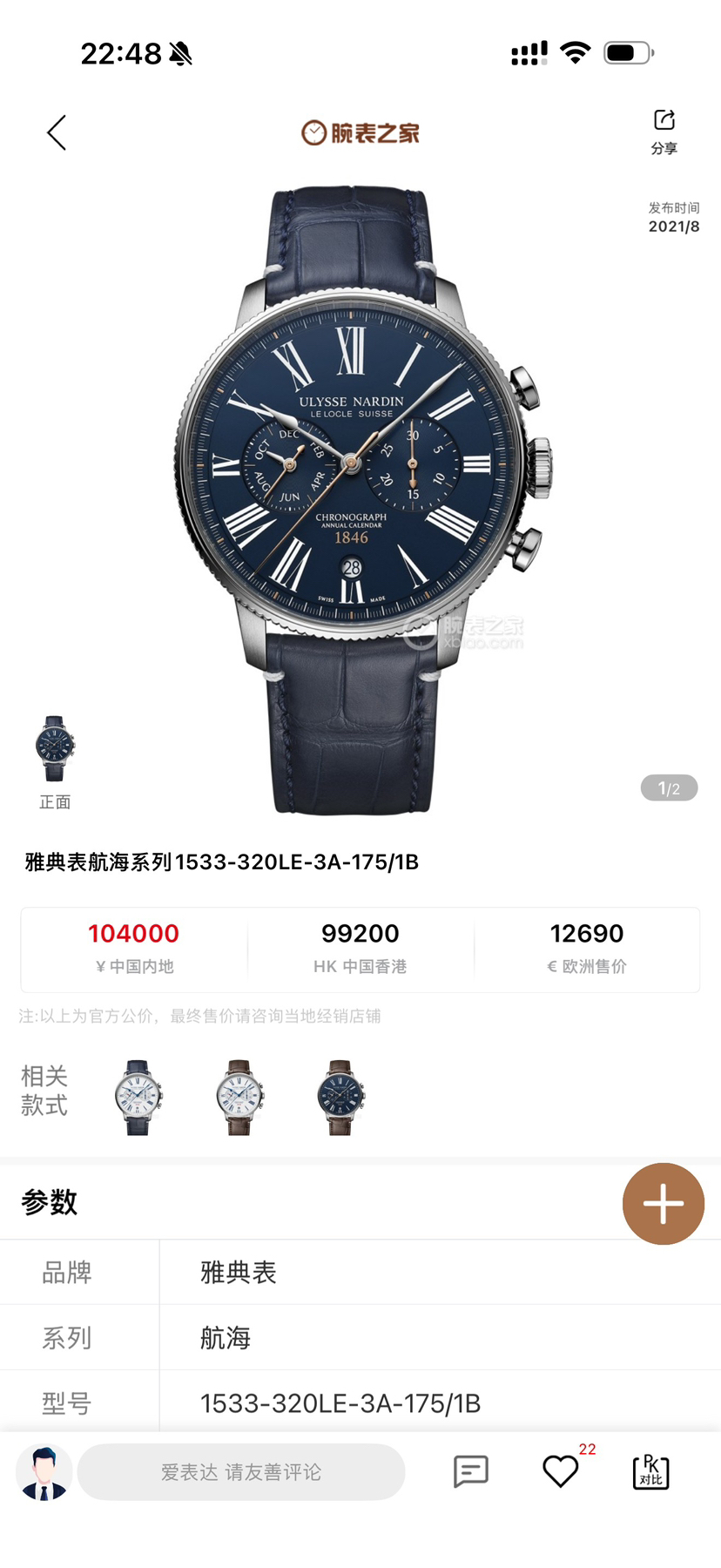This screenshot has width=721, height=1568.
Task: Open related white-dial watch with blue strap
Action: (138, 1097)
